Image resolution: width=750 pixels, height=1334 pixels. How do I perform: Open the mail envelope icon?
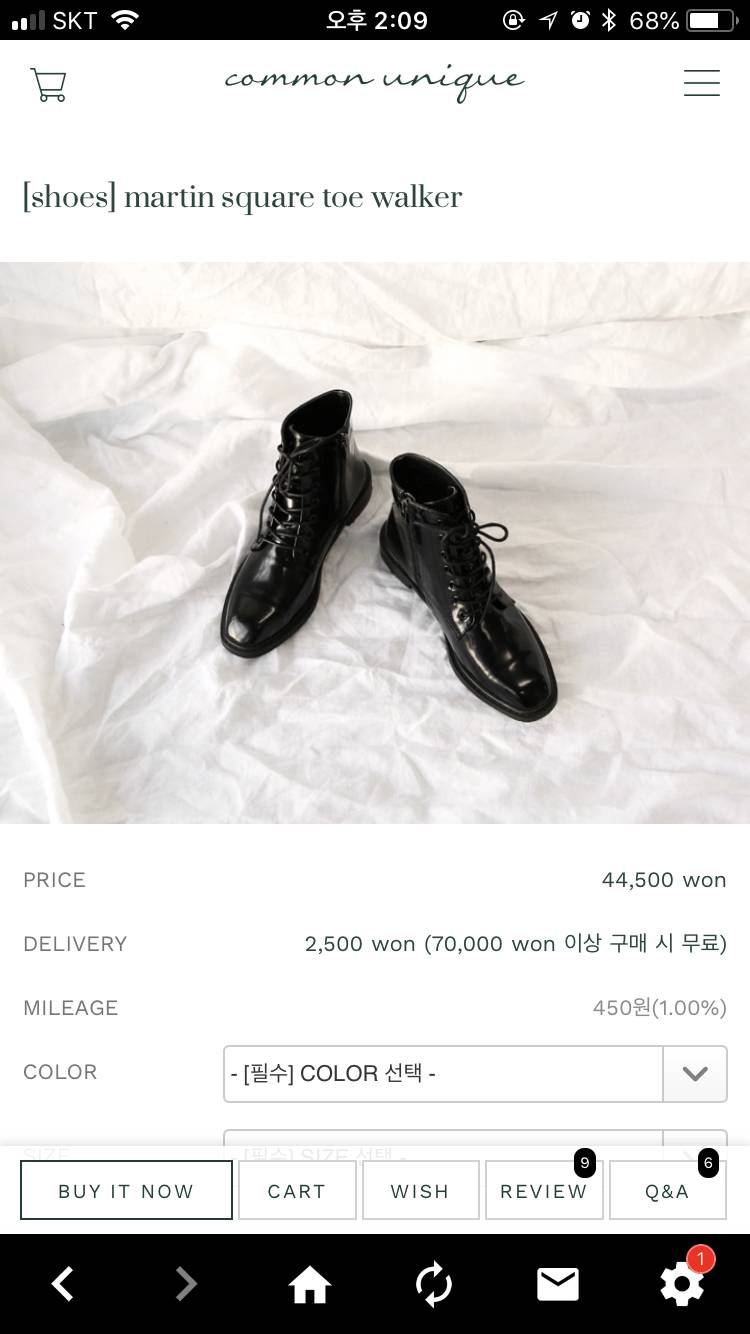(558, 1284)
